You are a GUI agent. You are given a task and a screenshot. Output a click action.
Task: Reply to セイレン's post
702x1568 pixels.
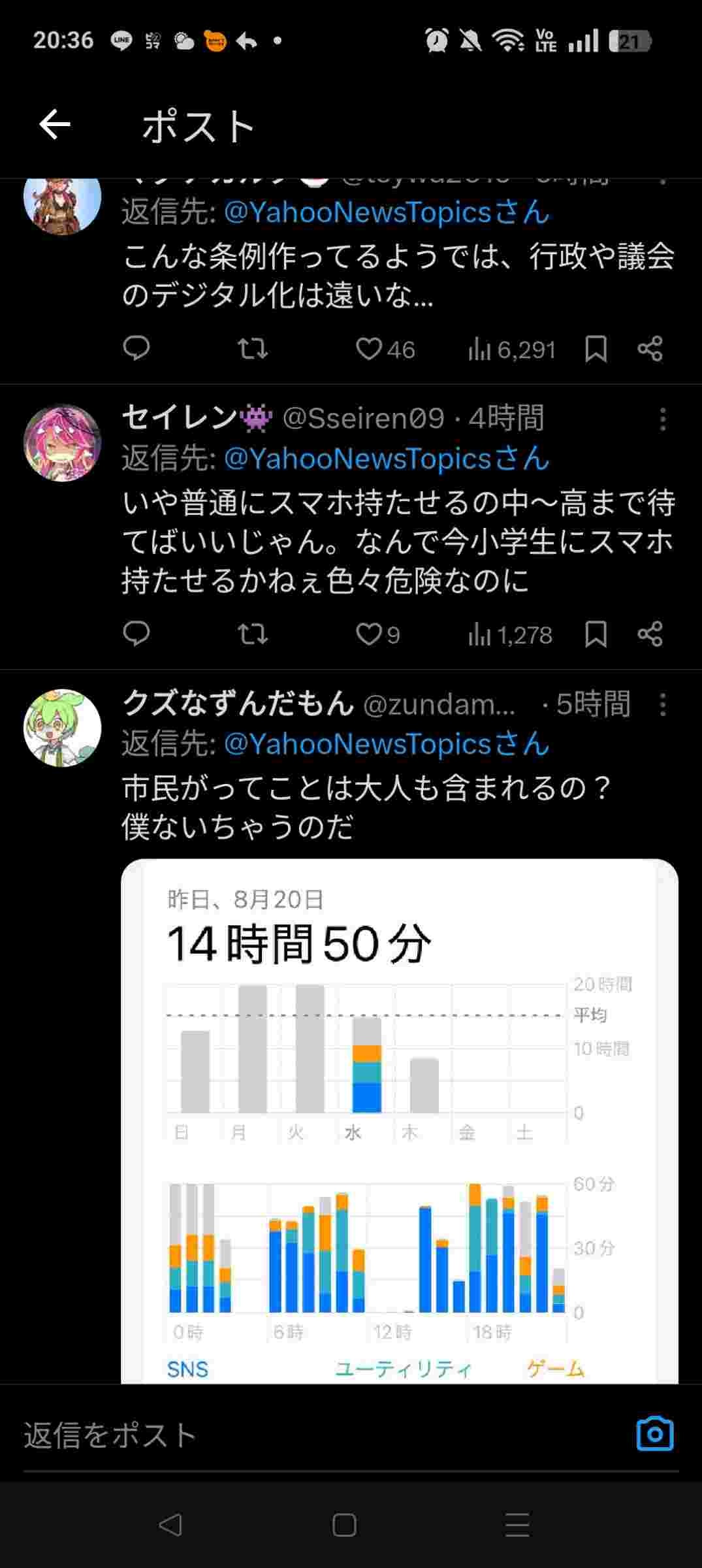(x=136, y=634)
